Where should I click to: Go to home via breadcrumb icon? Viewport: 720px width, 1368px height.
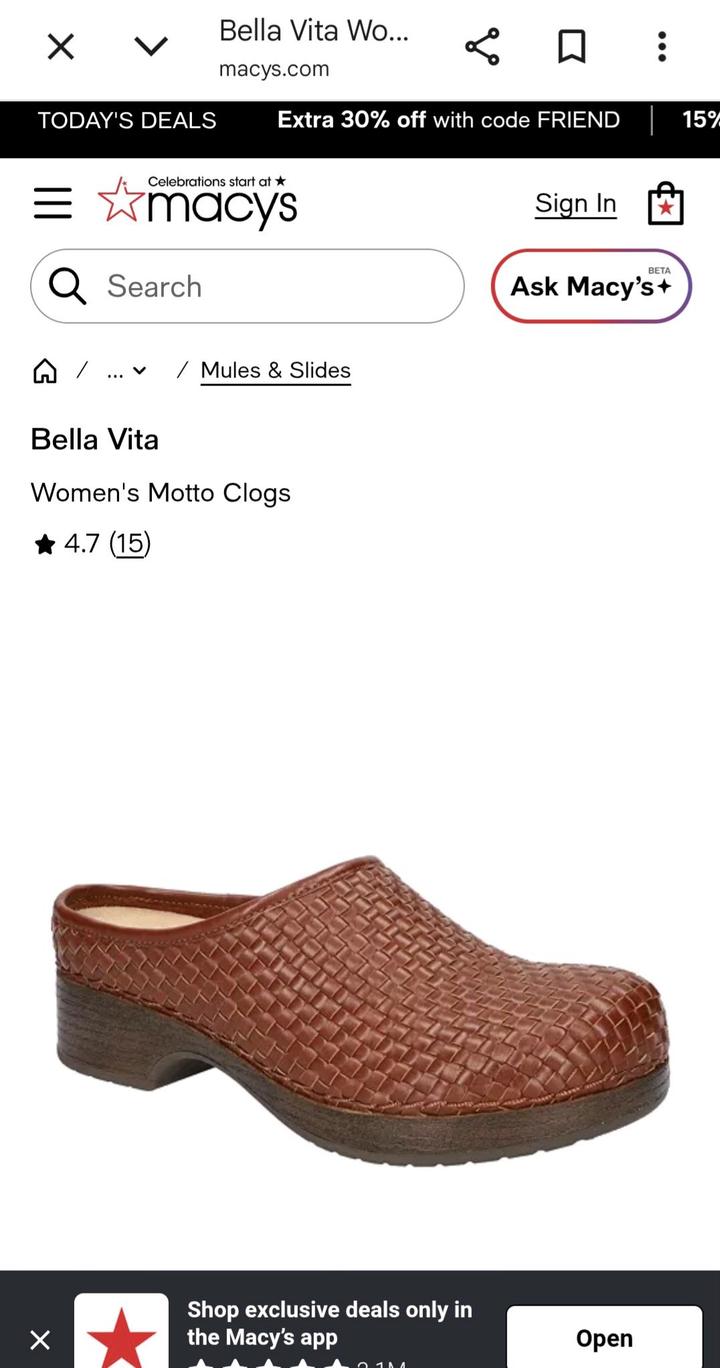45,371
